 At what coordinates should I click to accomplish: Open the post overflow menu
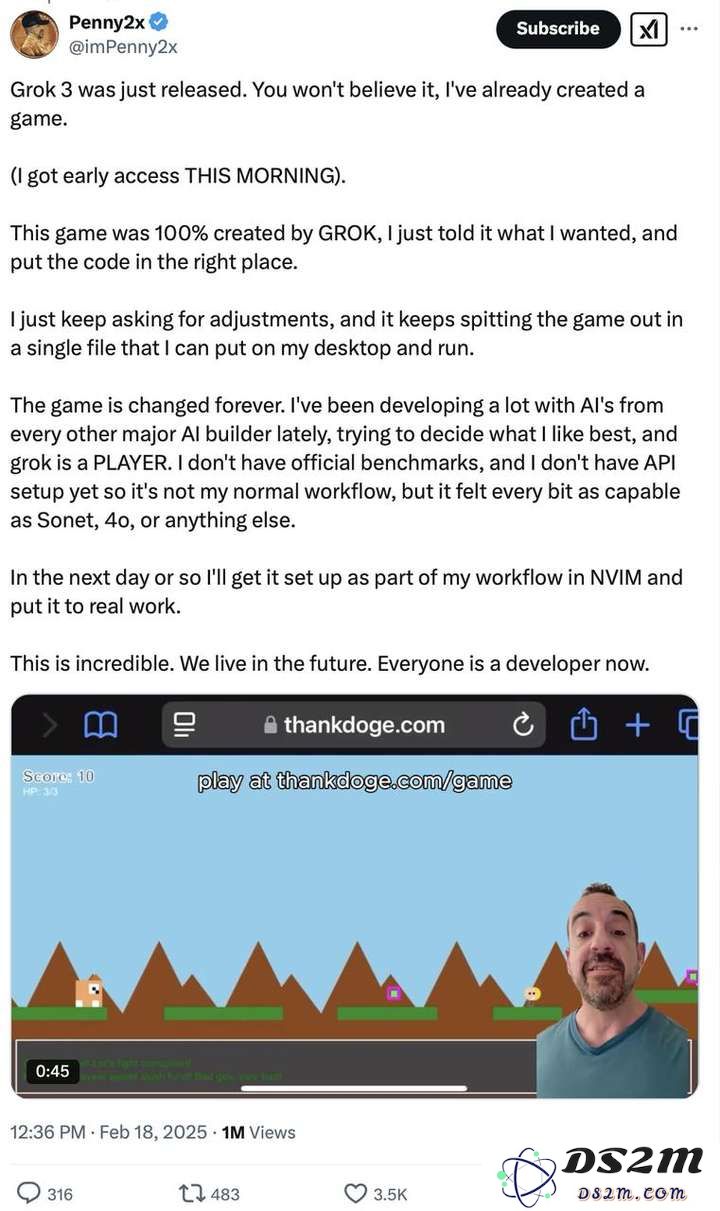[690, 28]
